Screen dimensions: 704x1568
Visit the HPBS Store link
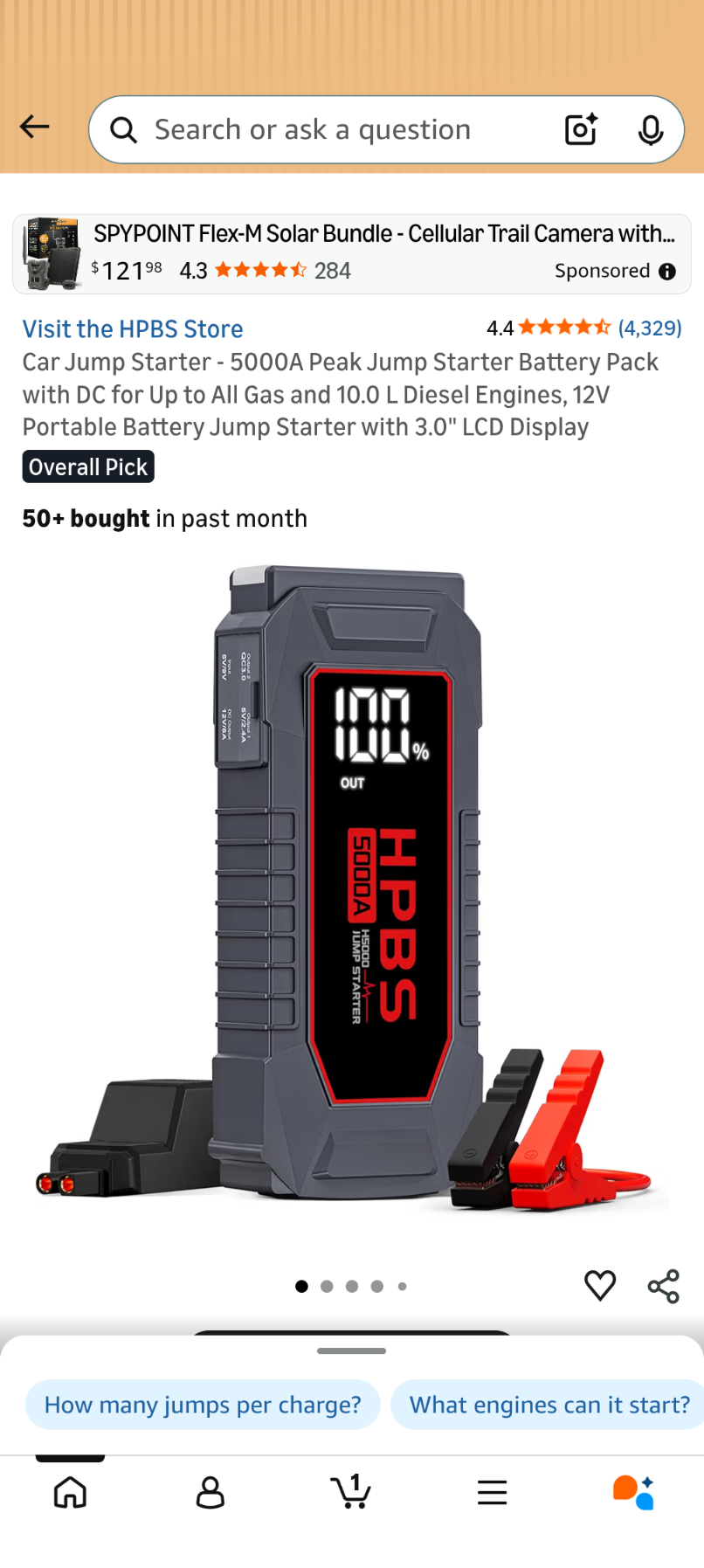click(x=133, y=329)
